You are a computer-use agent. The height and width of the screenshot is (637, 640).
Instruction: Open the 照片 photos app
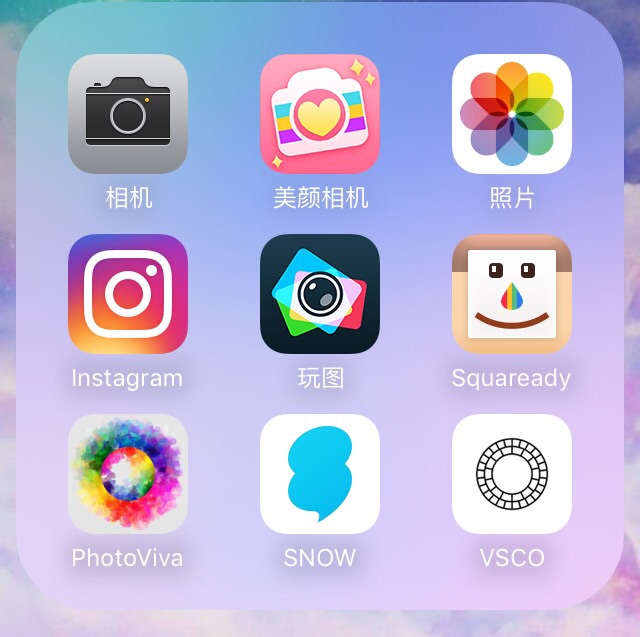[512, 114]
